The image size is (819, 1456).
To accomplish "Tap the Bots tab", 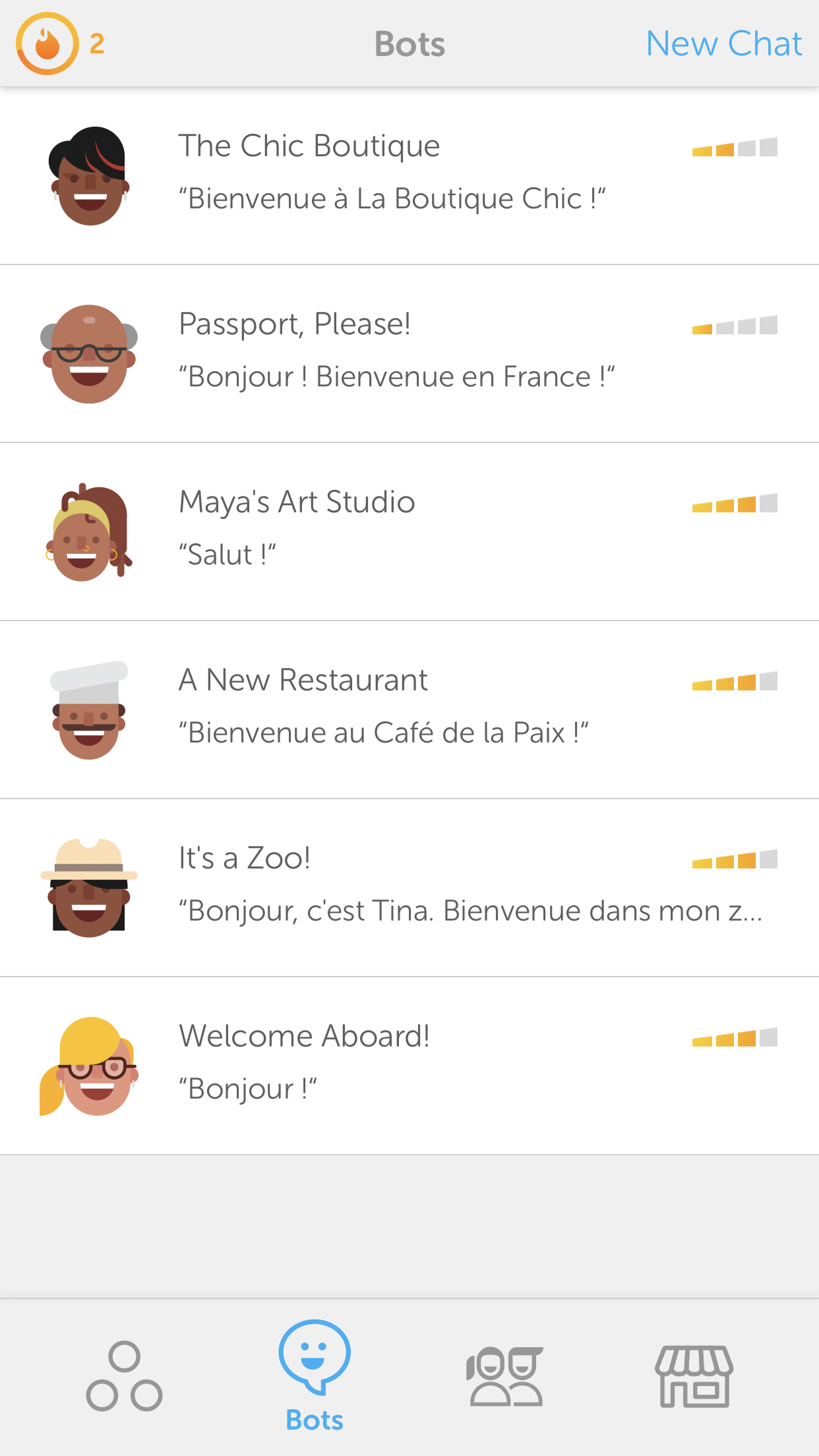I will click(315, 1376).
